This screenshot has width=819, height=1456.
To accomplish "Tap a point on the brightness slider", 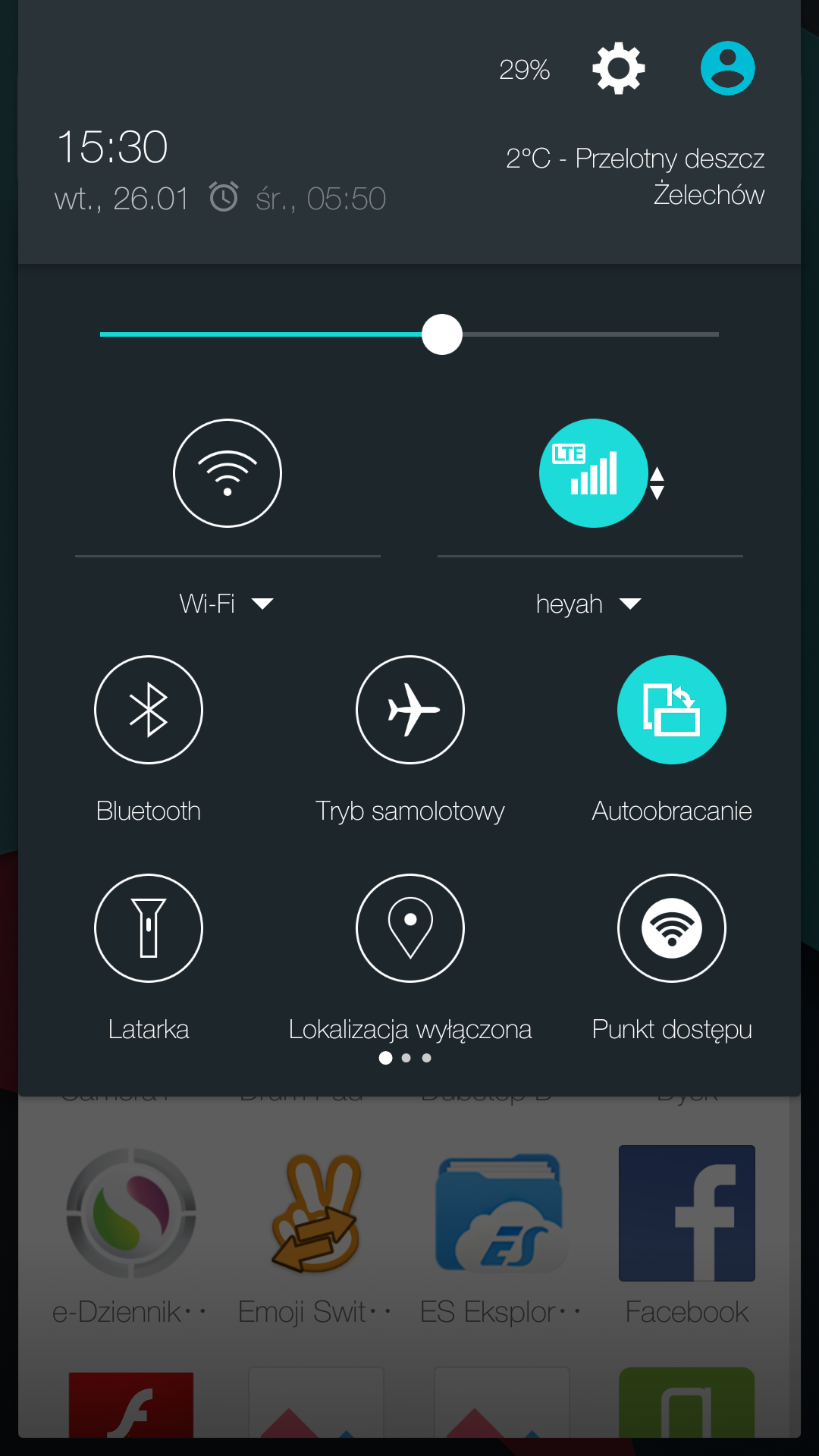I will tap(409, 334).
